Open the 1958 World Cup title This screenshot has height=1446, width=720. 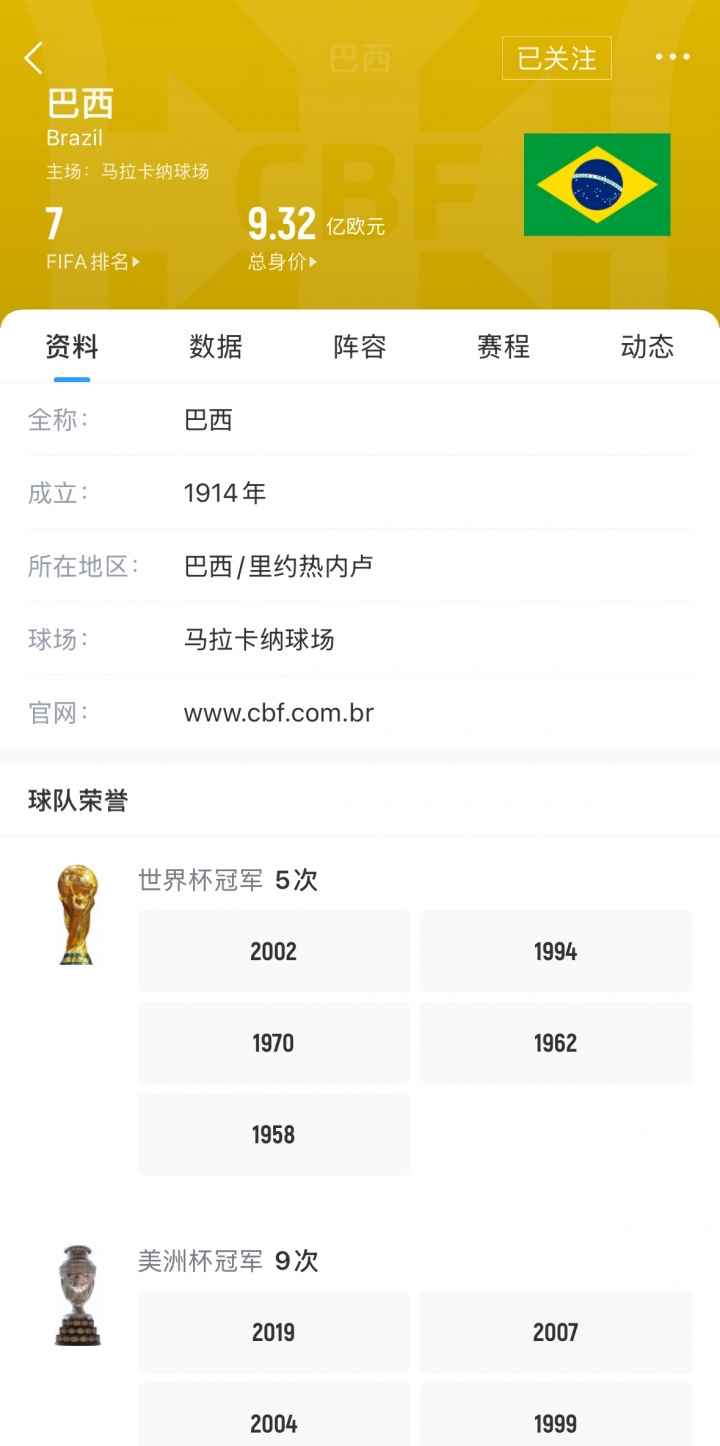274,1134
